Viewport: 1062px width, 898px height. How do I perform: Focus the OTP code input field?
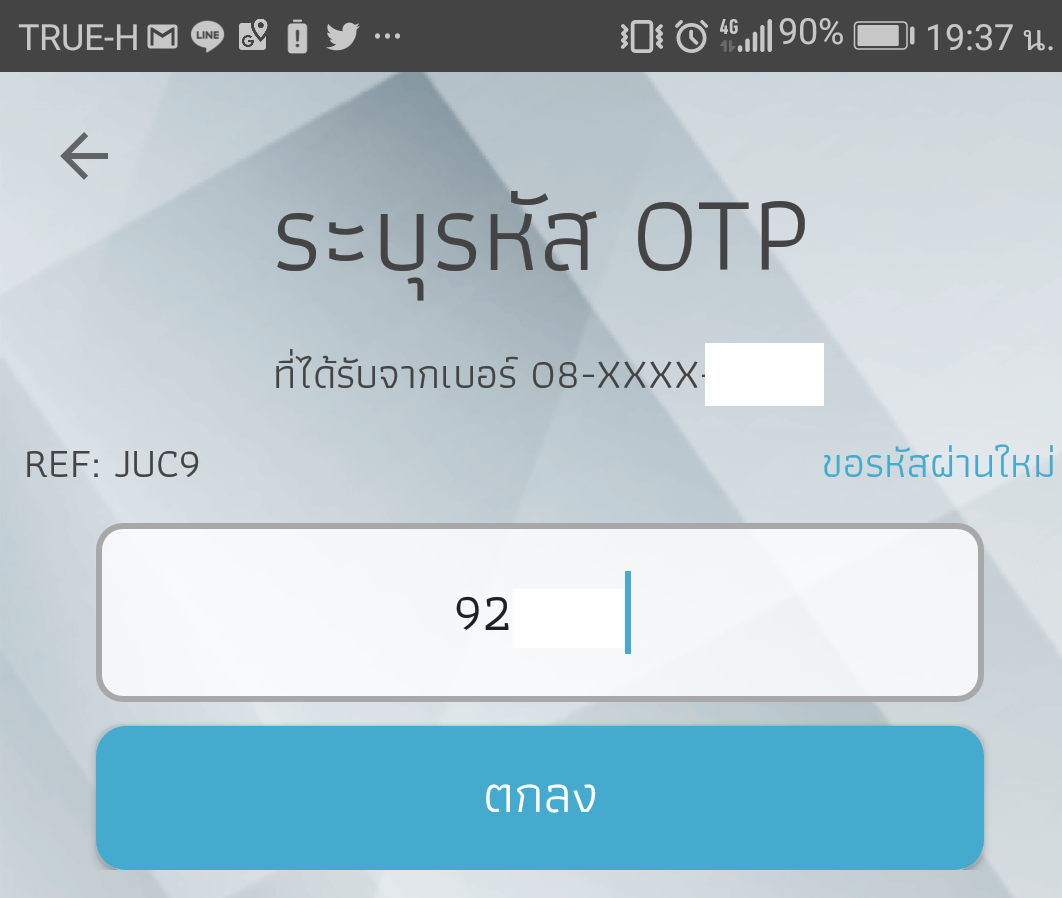(540, 612)
